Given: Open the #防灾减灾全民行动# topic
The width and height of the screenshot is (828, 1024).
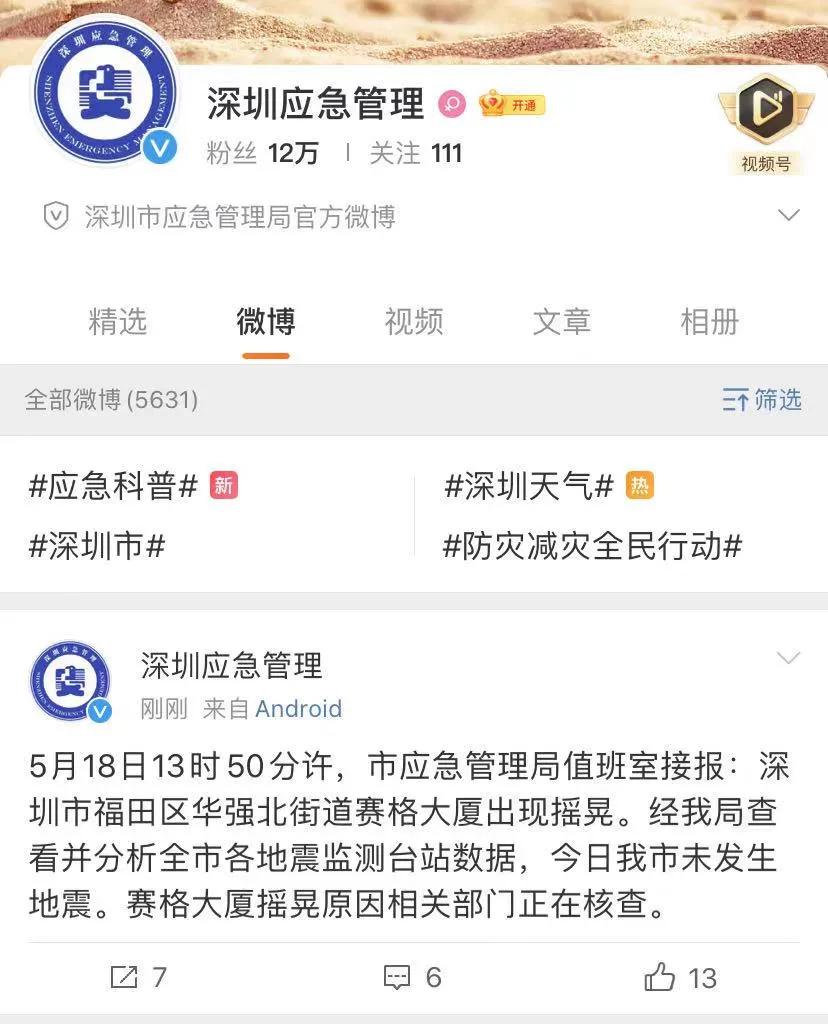Looking at the screenshot, I should [592, 546].
